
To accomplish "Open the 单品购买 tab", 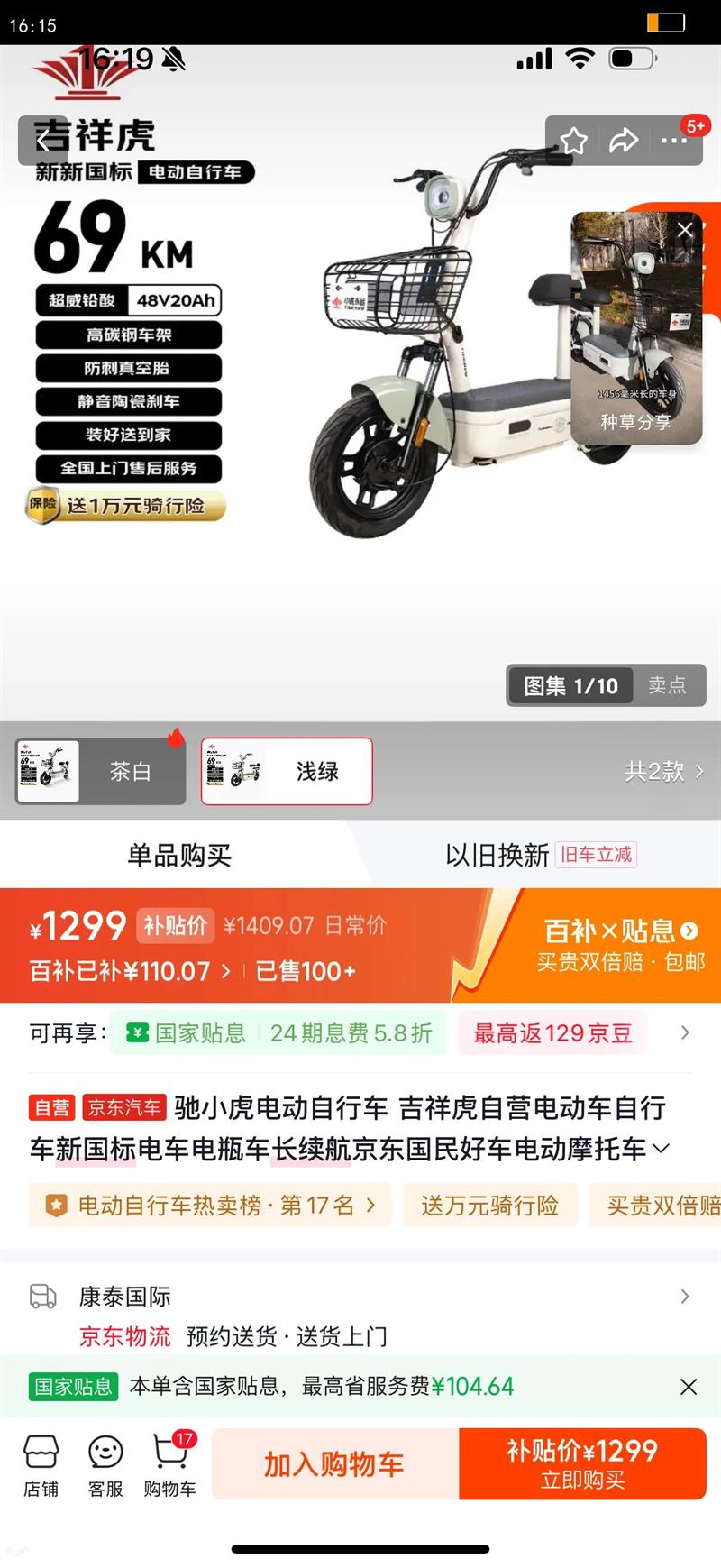I will click(178, 855).
